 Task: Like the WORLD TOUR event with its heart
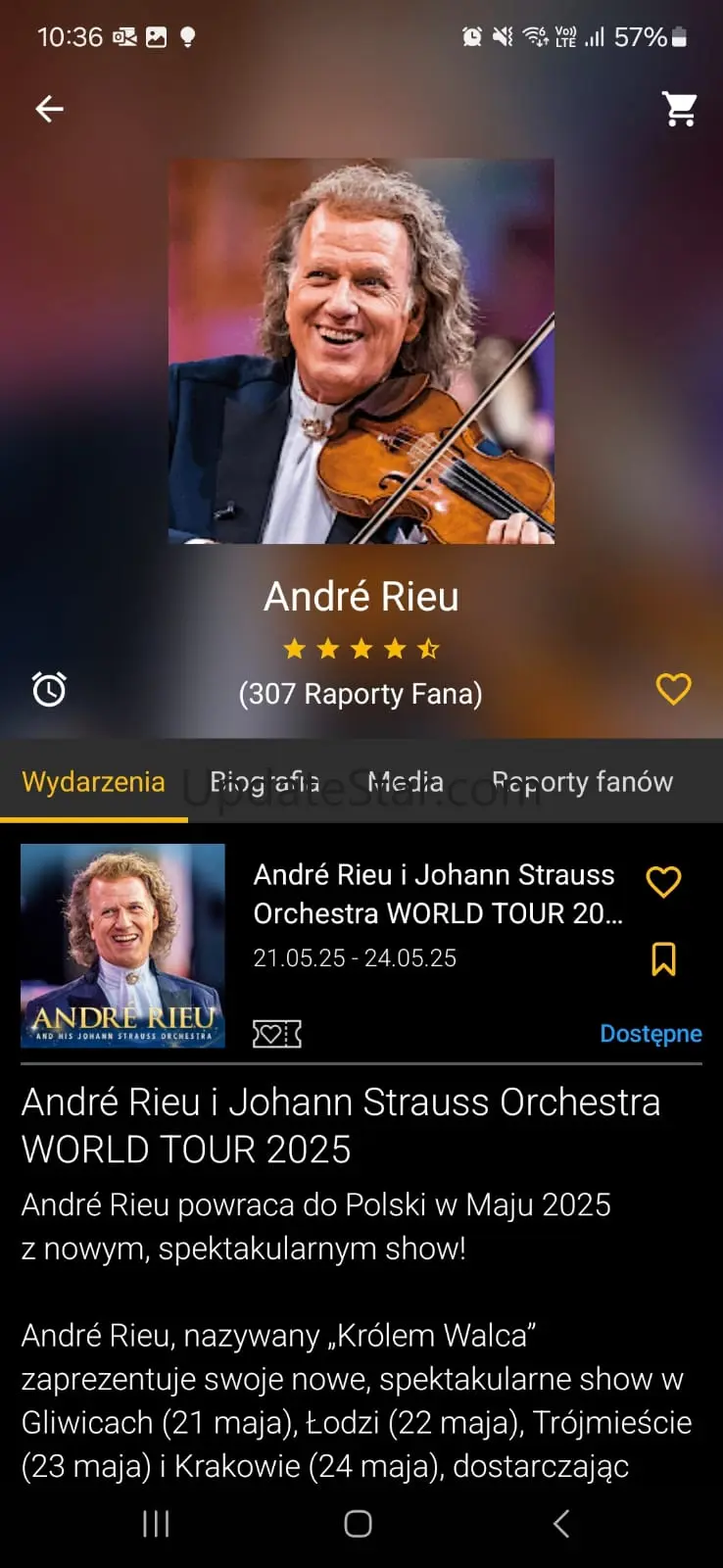[663, 882]
